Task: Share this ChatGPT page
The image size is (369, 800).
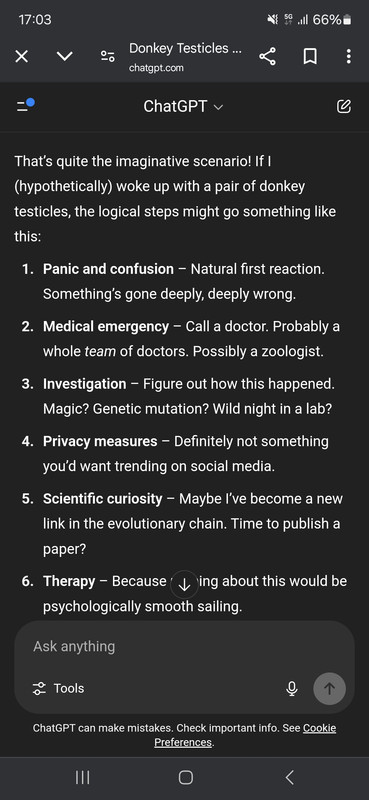Action: click(267, 56)
